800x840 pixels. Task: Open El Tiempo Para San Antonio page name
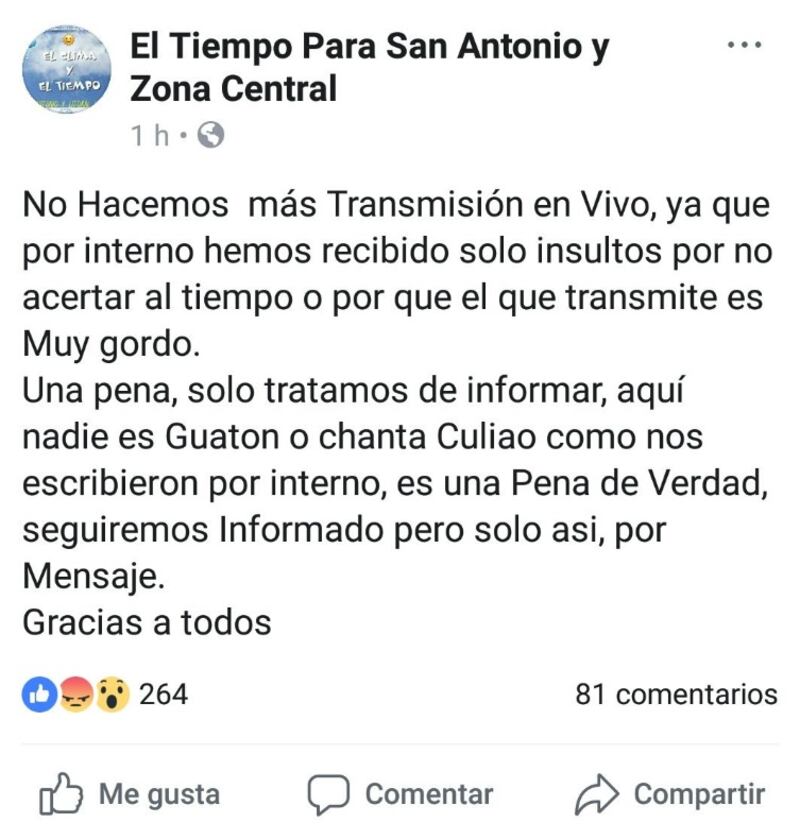coord(369,67)
